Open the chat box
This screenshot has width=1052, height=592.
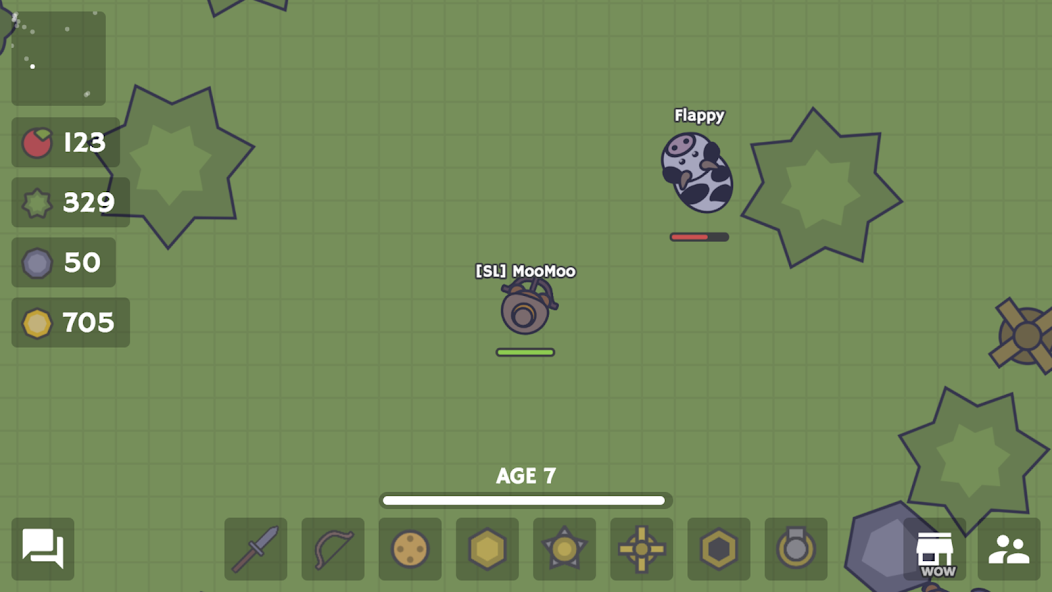tap(43, 549)
